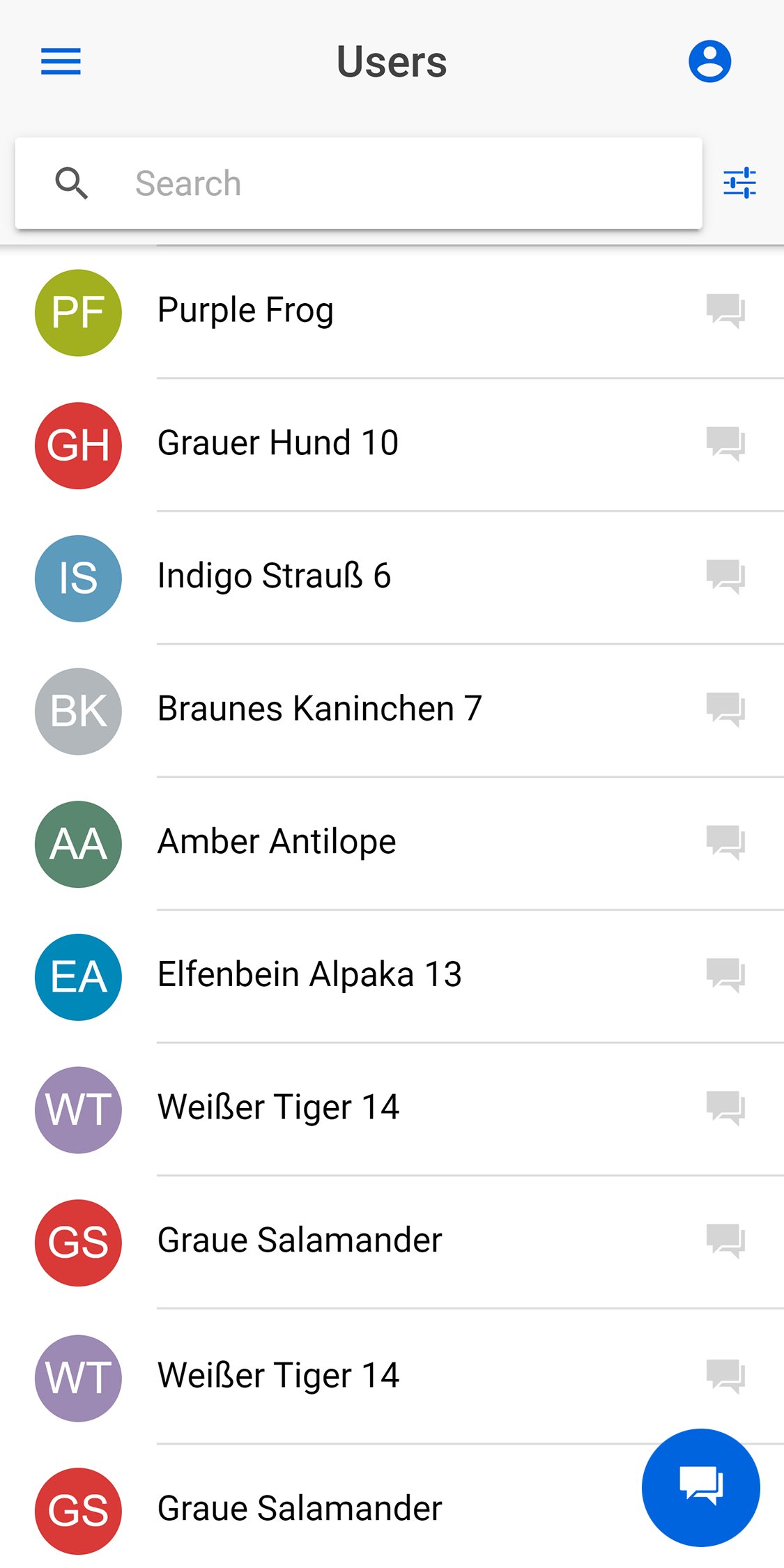Tap the floating new chat button
784x1568 pixels.
700,1487
